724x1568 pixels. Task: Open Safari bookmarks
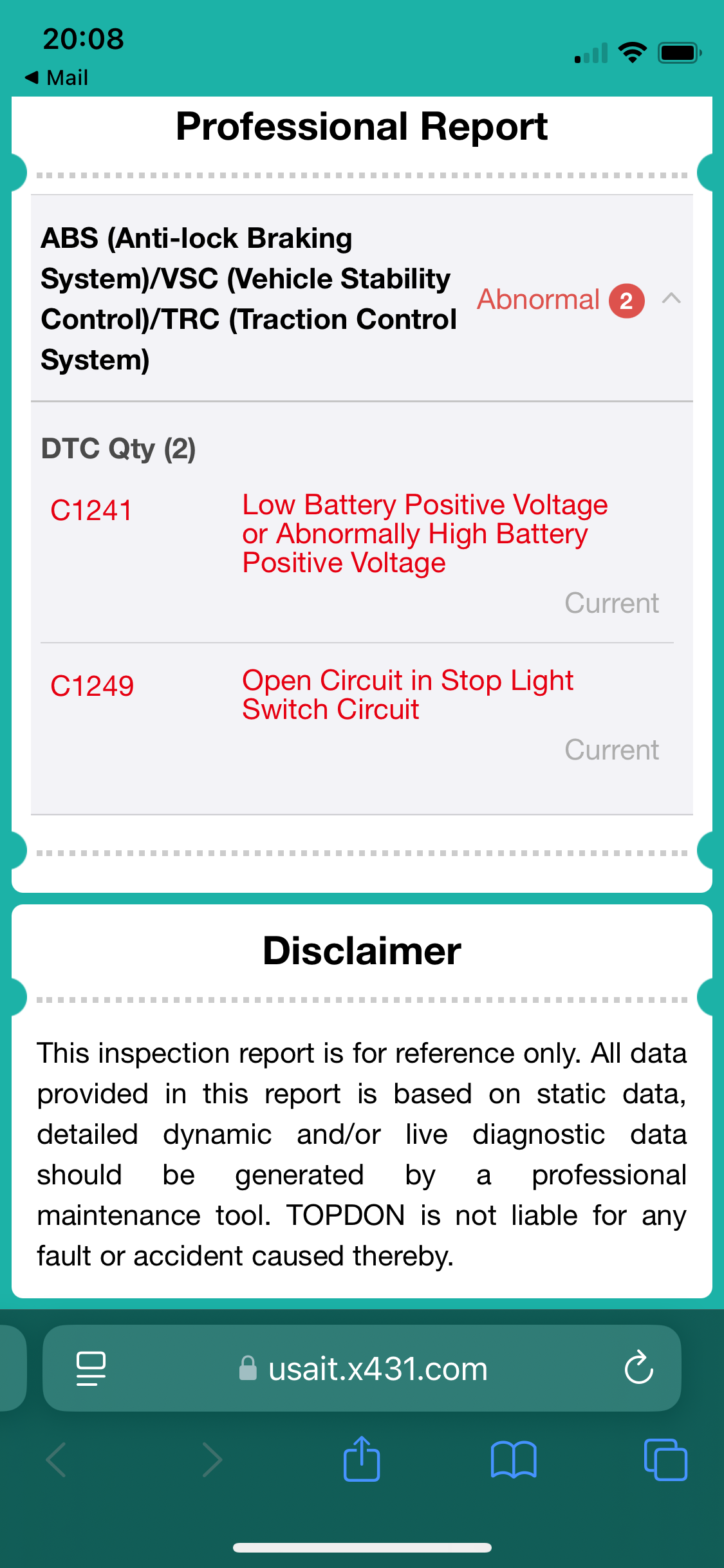click(513, 1459)
